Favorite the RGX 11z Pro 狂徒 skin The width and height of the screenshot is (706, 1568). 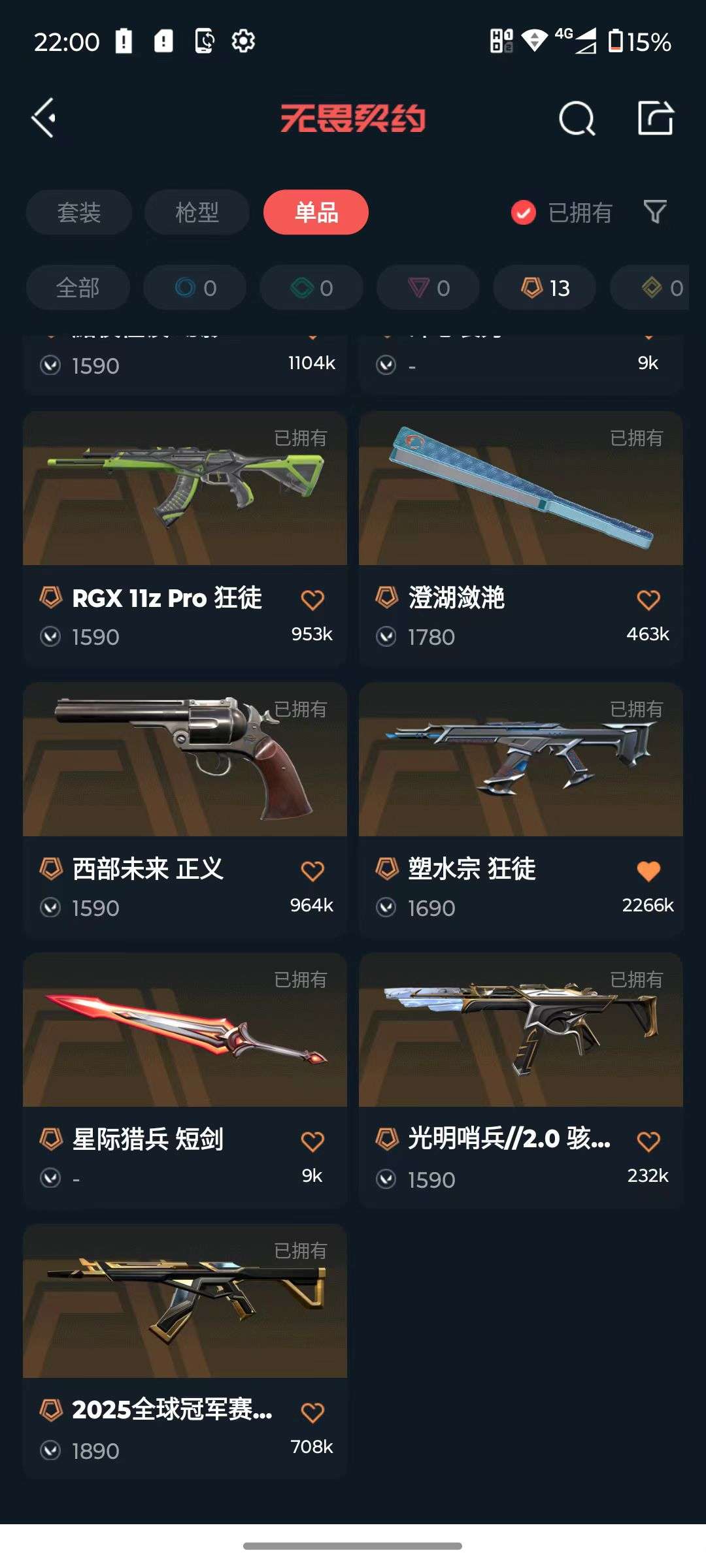313,598
